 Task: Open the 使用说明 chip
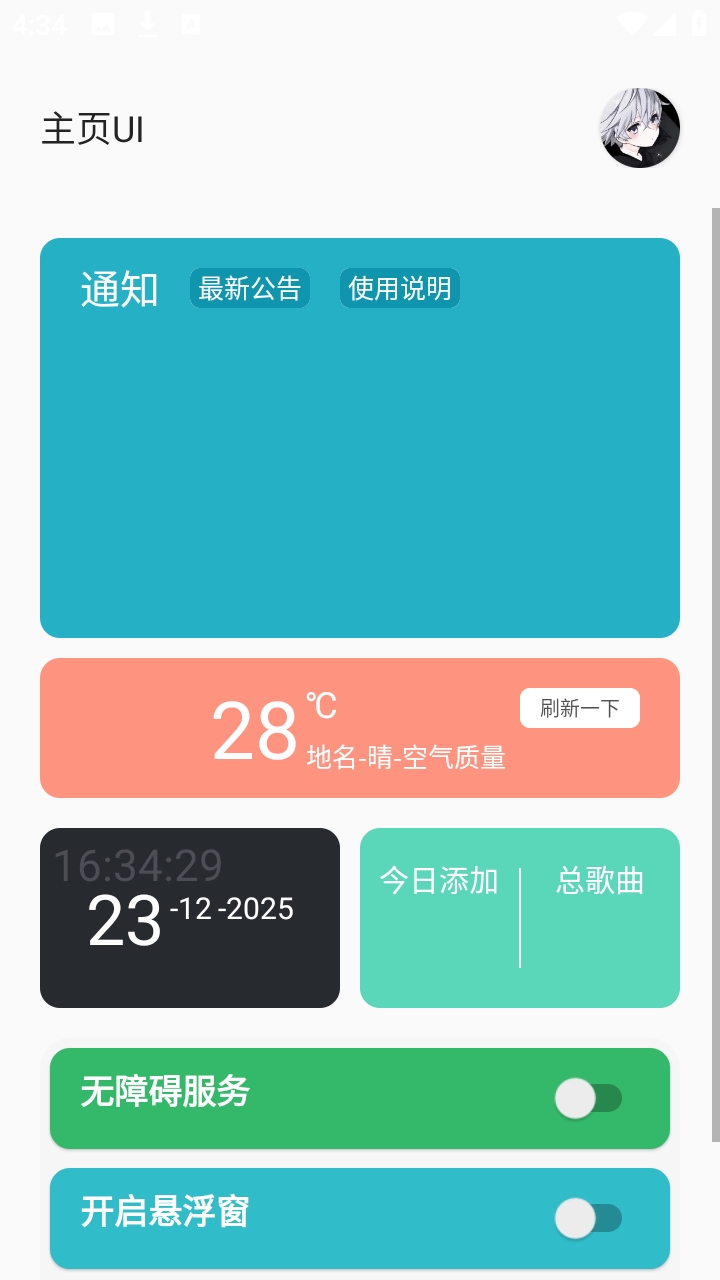tap(400, 288)
